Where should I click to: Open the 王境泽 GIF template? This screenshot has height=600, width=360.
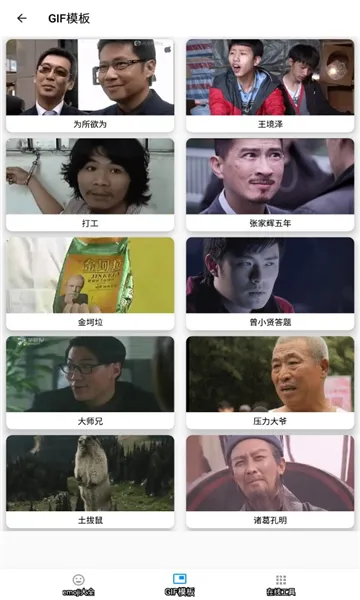(270, 86)
